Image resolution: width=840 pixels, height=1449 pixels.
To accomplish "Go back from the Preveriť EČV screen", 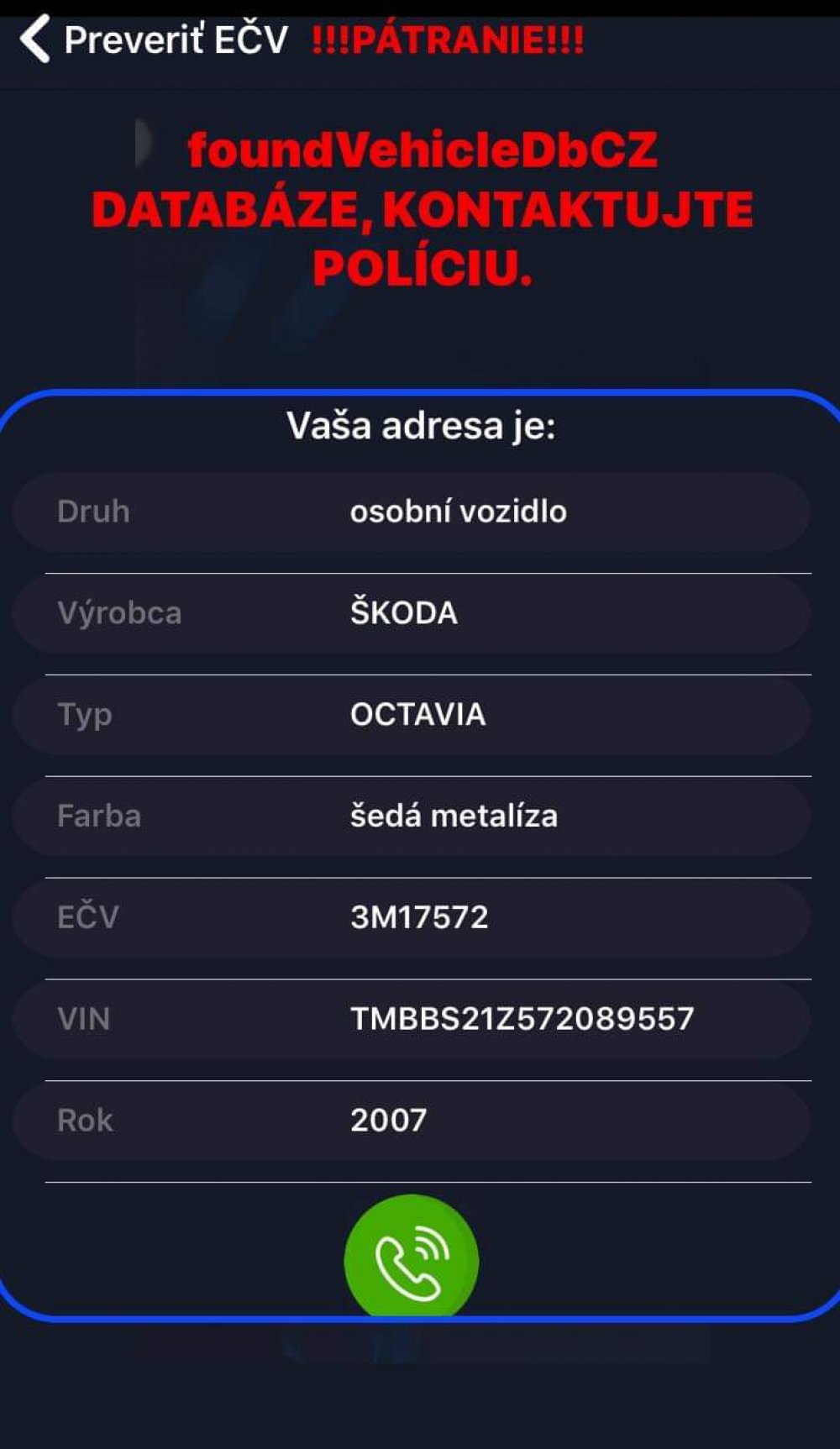I will click(35, 39).
